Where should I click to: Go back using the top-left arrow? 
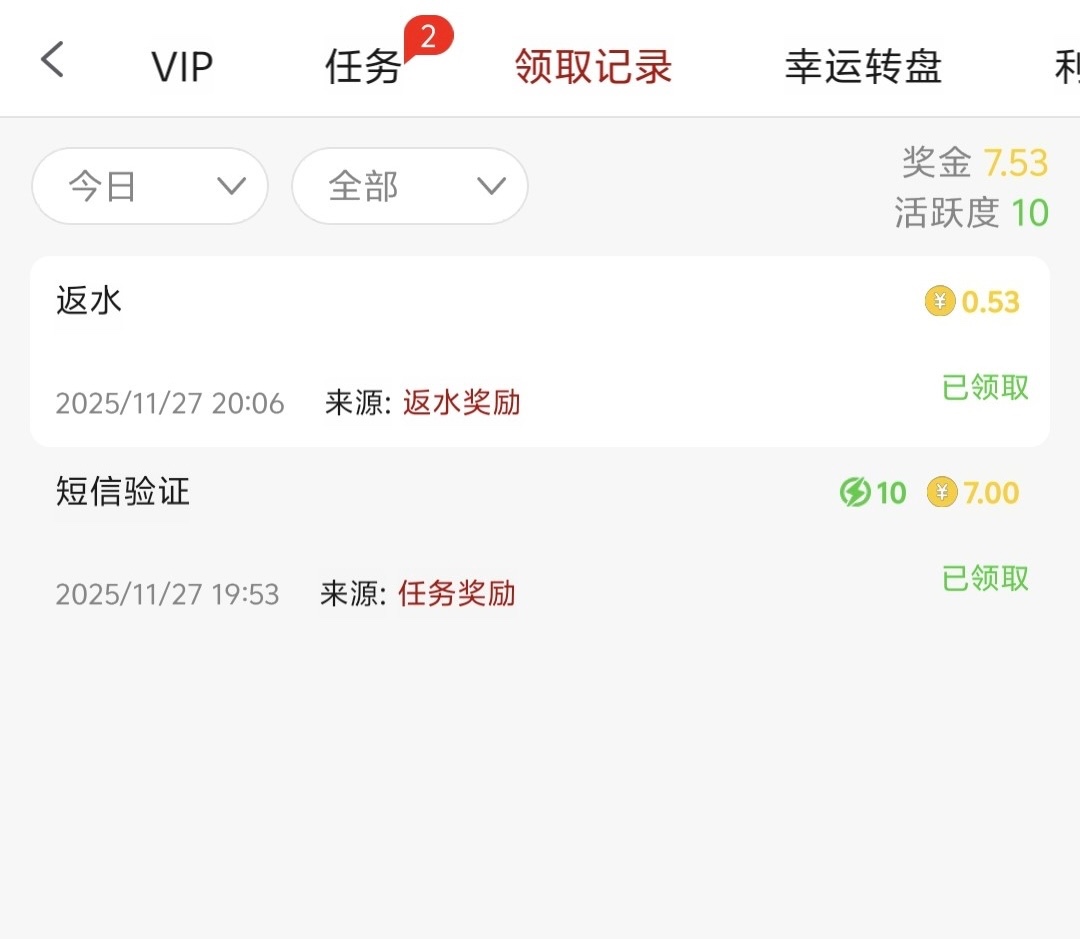click(53, 60)
